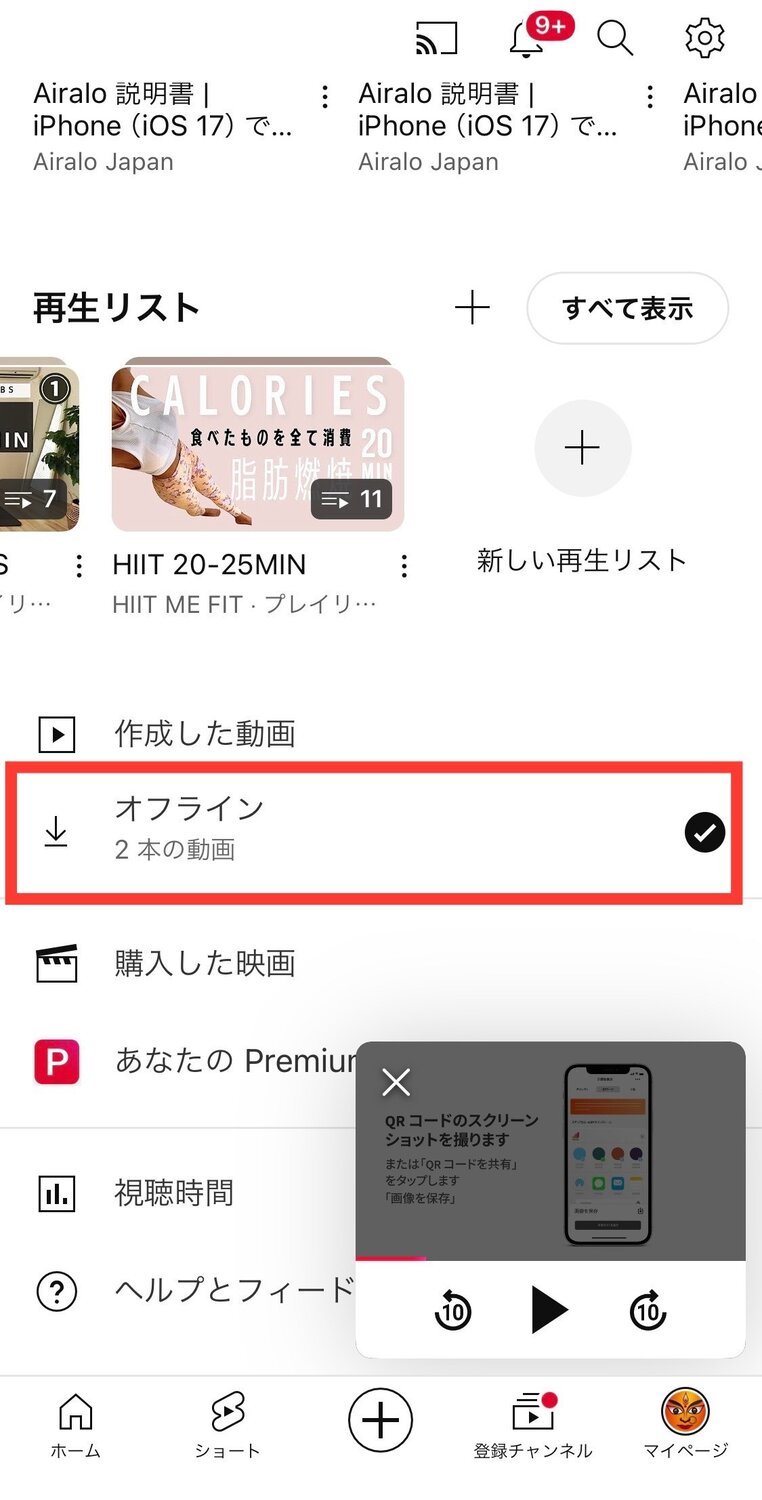Tap the オフライン checkmark badge

click(705, 832)
